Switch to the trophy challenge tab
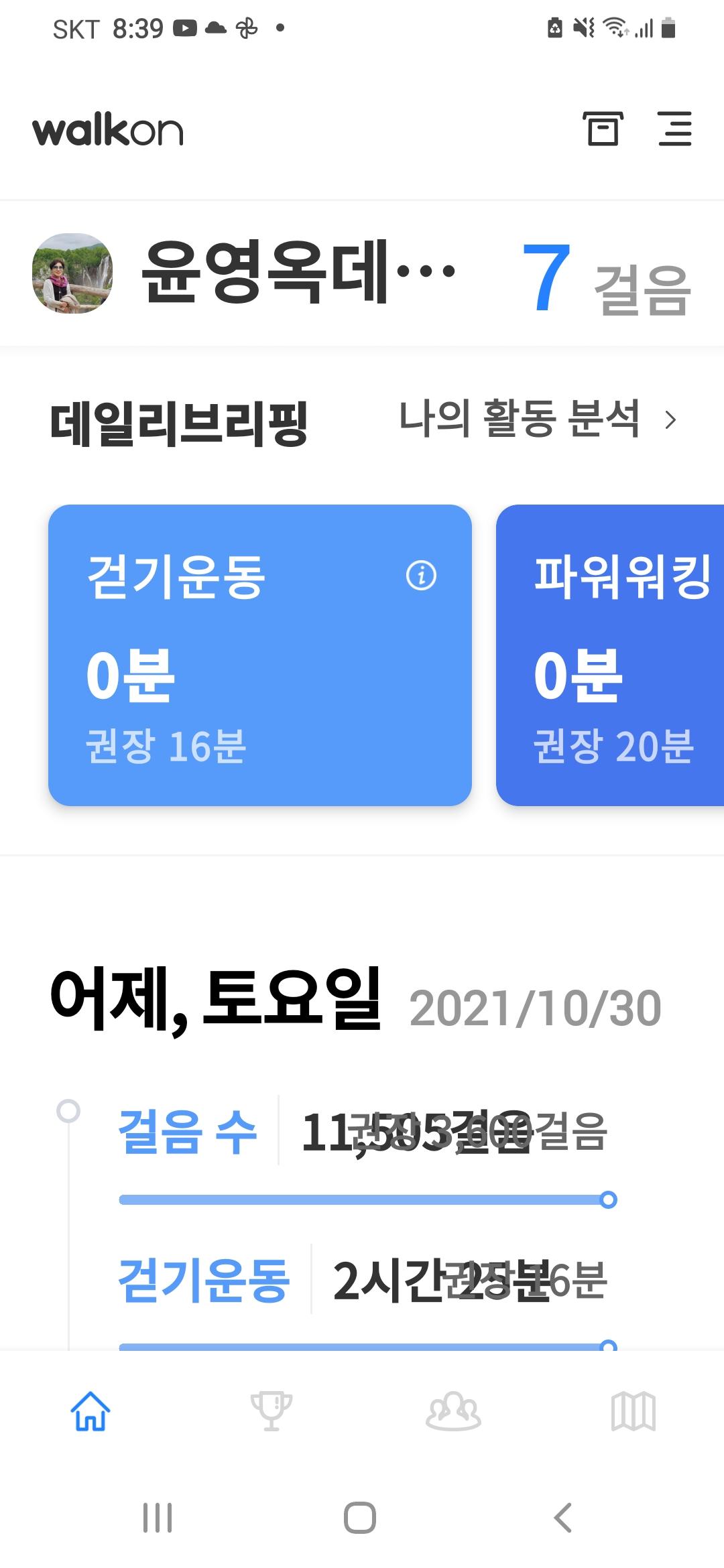 (271, 1411)
